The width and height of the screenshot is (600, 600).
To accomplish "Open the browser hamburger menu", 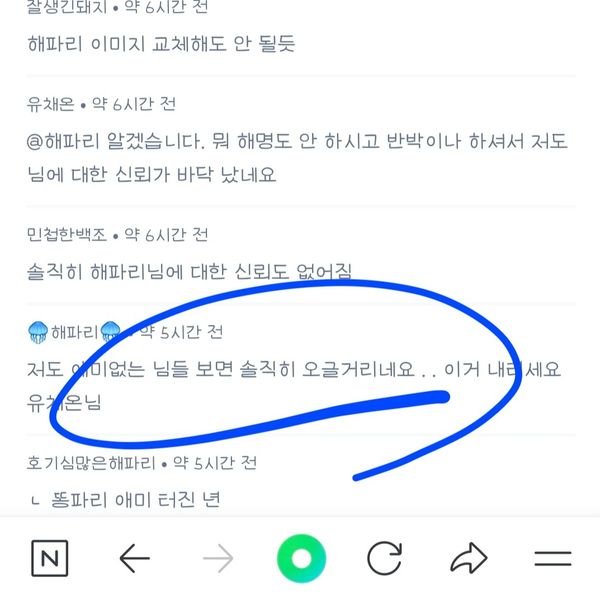I will 552,558.
